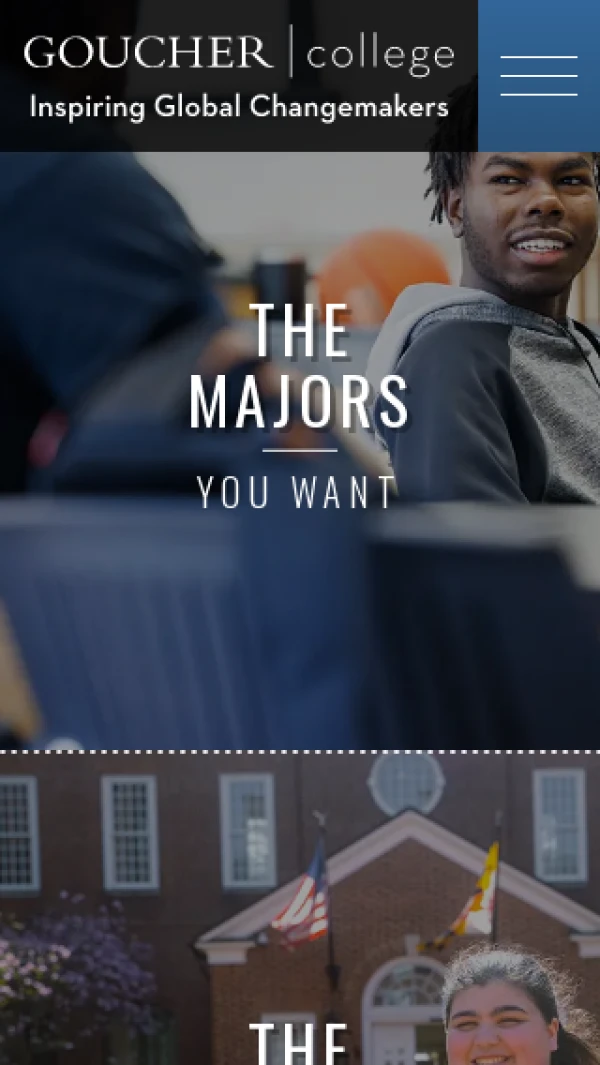Go to Goucher College homepage via logo
This screenshot has width=600, height=1065.
point(239,76)
